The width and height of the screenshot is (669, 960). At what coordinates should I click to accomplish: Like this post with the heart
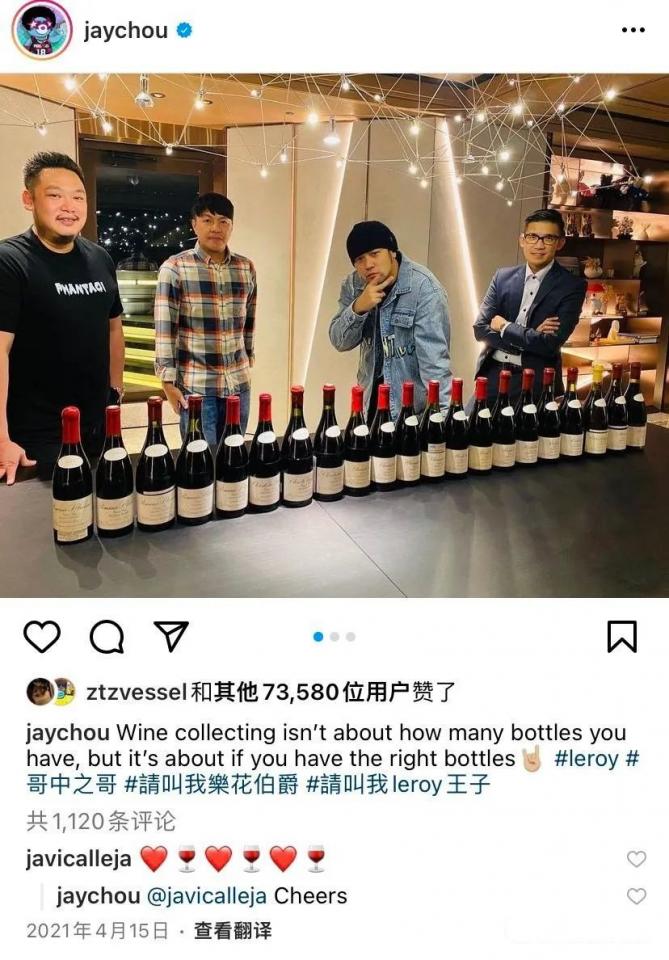point(41,637)
